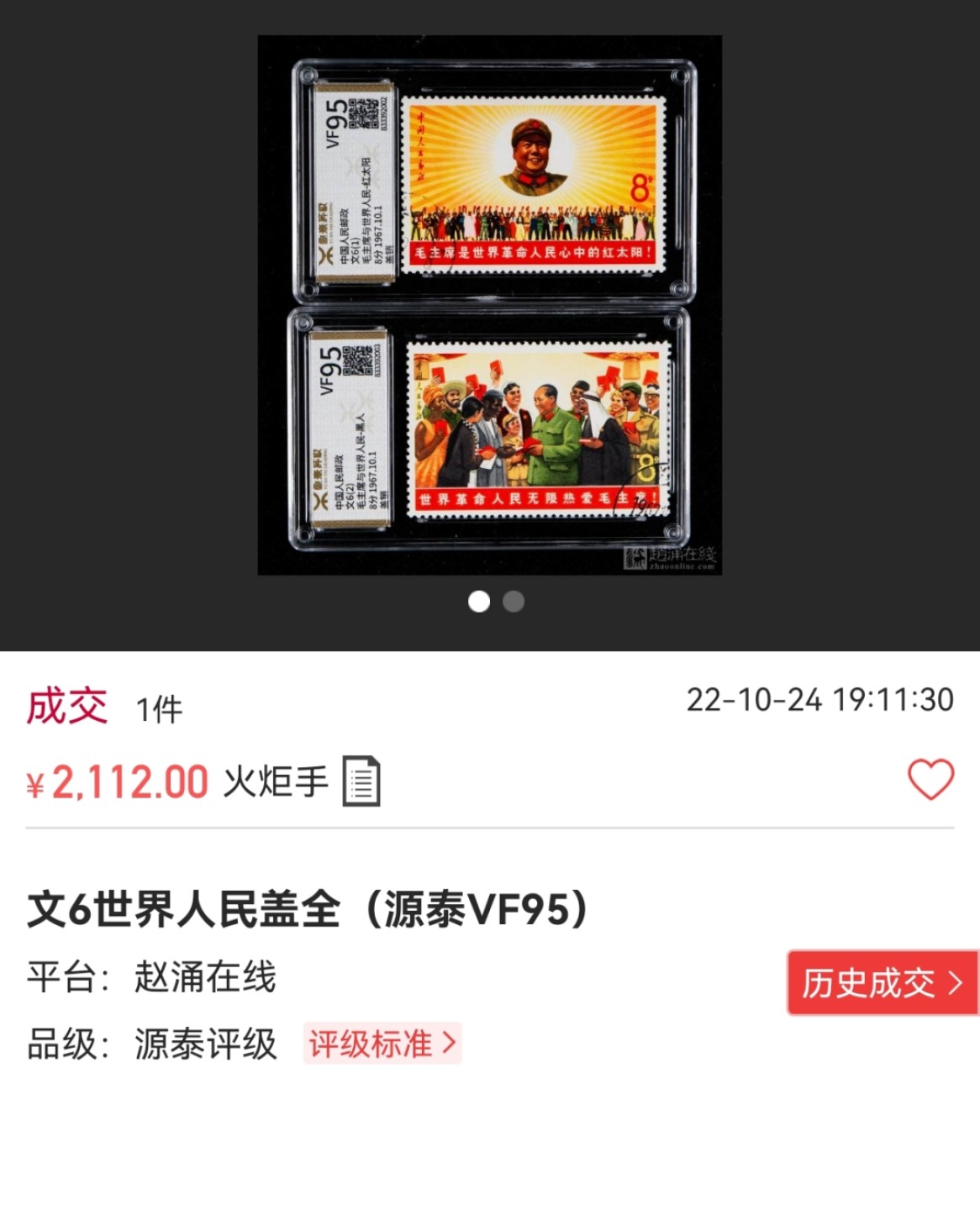Favorite this lot with the heart icon
The width and height of the screenshot is (980, 1210).
(930, 780)
